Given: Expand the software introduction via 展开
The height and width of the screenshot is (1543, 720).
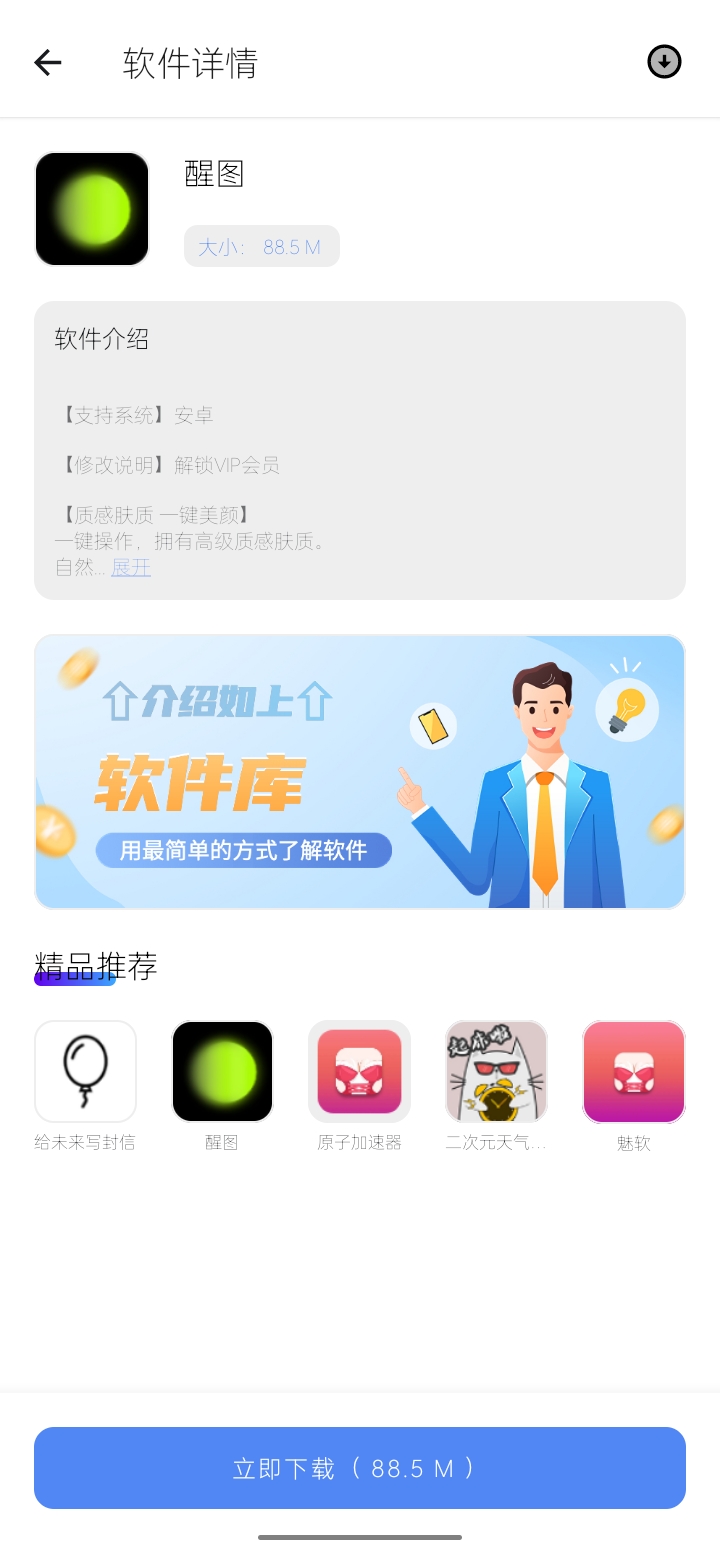Looking at the screenshot, I should pos(131,567).
